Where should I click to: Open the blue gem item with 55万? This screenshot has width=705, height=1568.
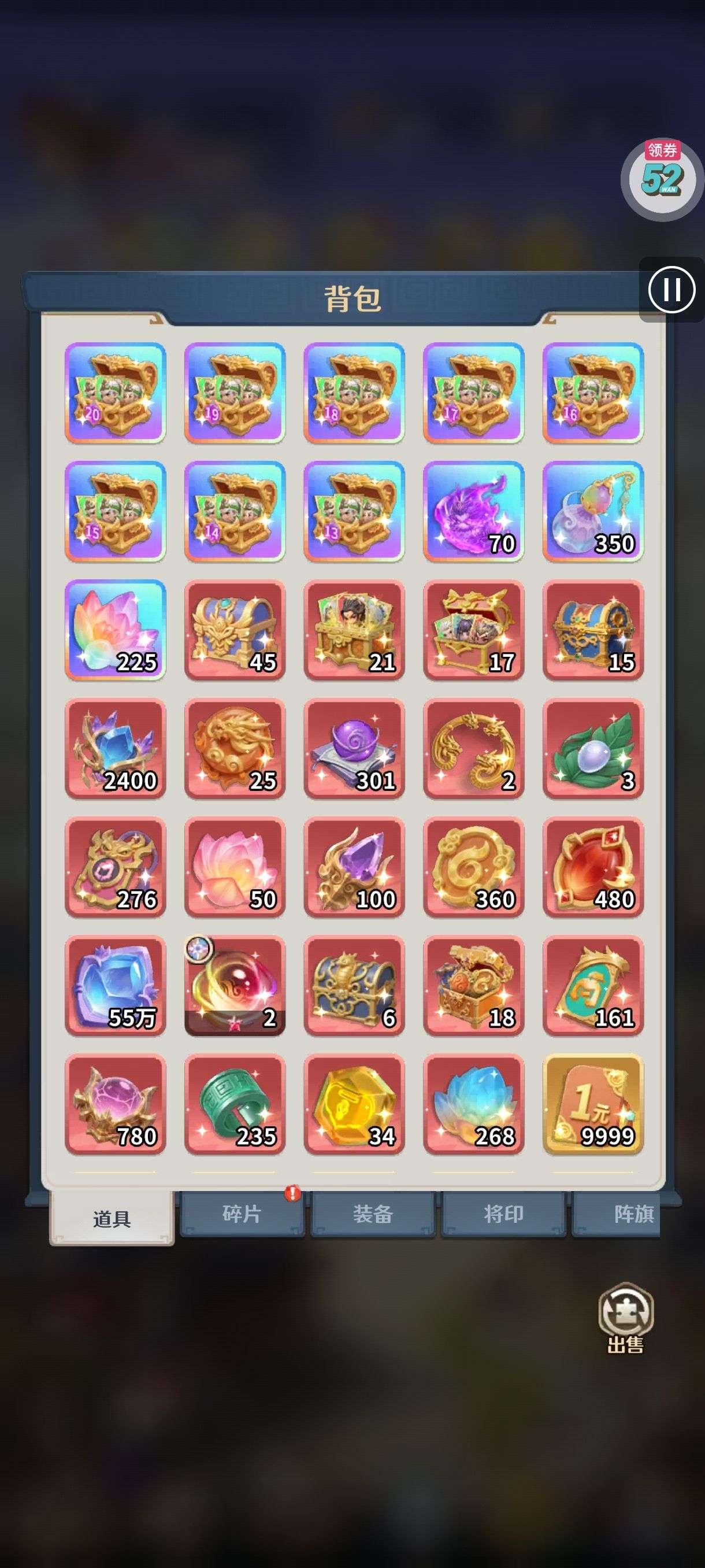116,985
